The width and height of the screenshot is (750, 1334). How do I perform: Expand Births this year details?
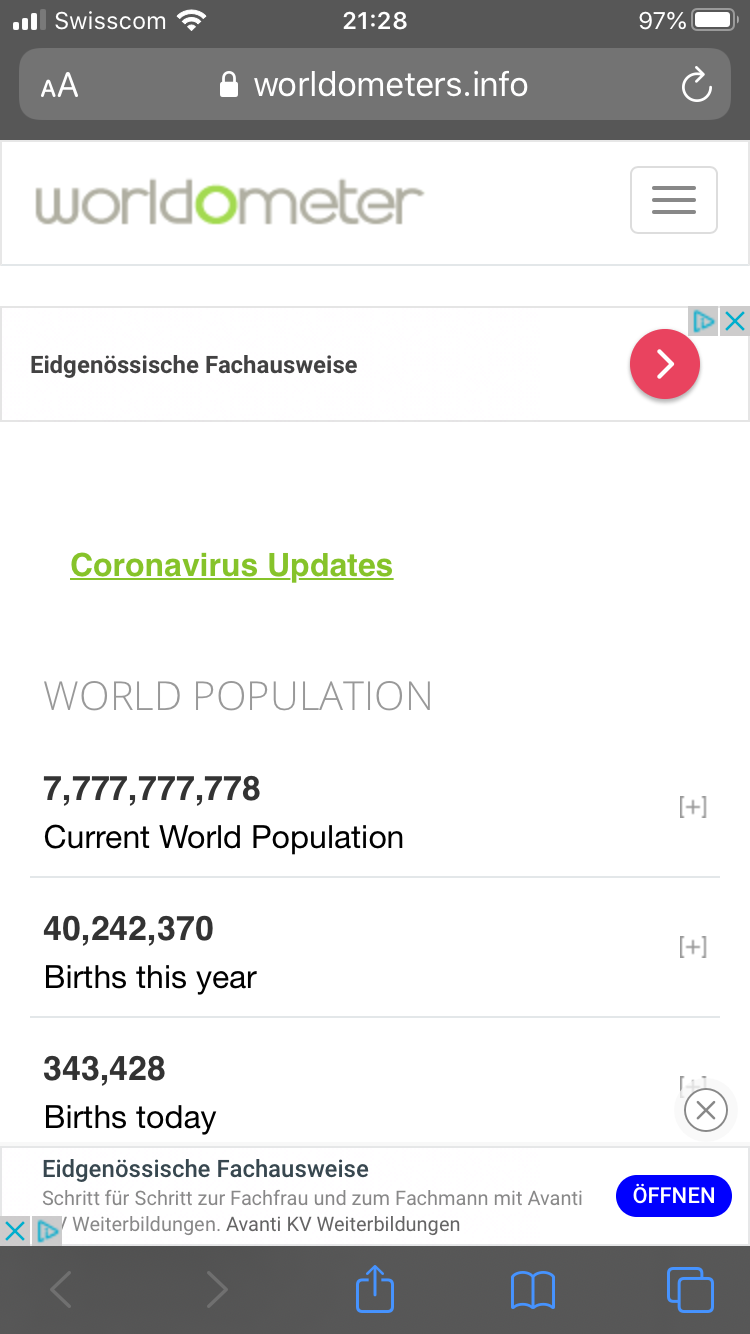(693, 947)
